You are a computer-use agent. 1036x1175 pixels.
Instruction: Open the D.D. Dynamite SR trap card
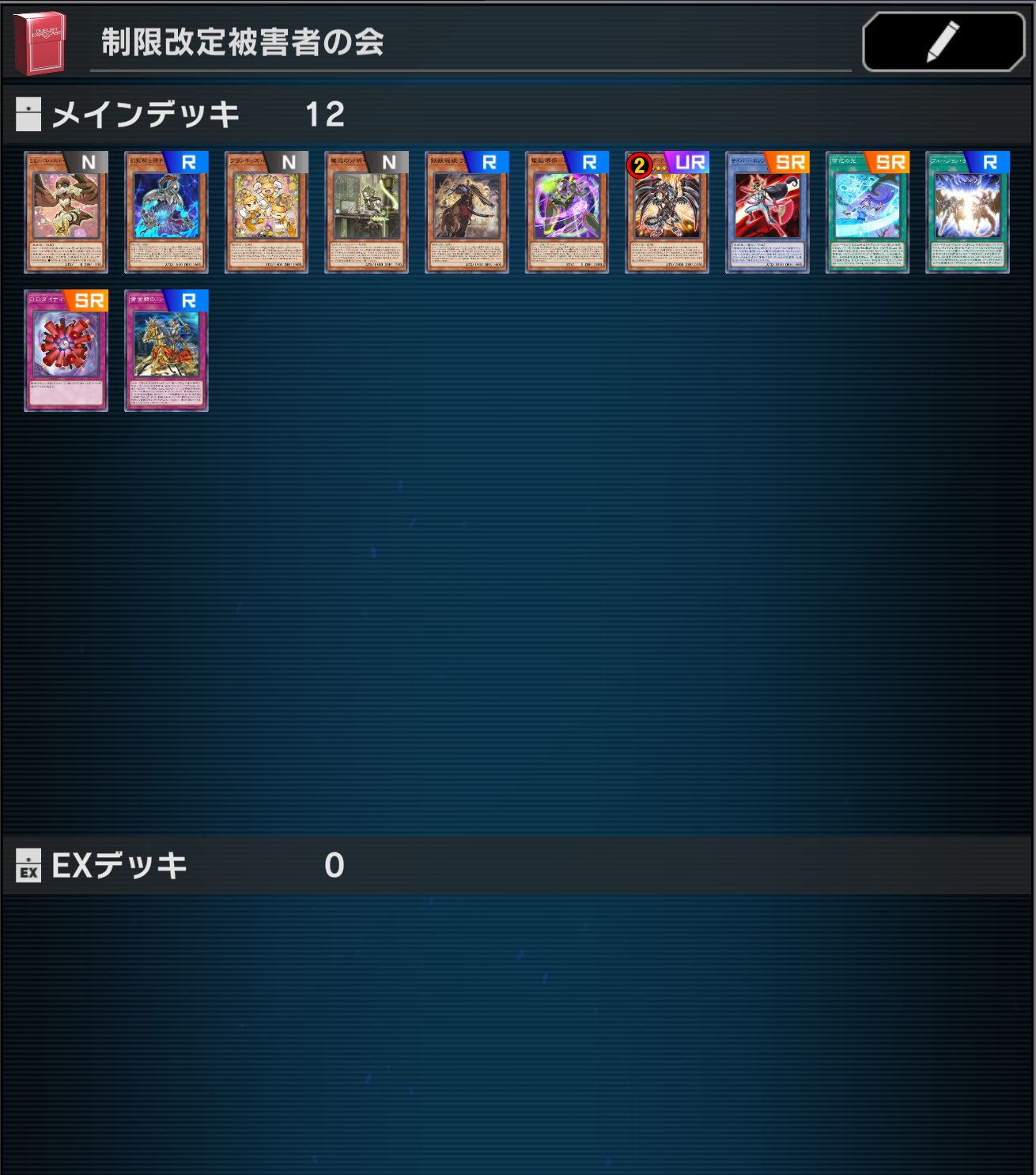coord(66,352)
